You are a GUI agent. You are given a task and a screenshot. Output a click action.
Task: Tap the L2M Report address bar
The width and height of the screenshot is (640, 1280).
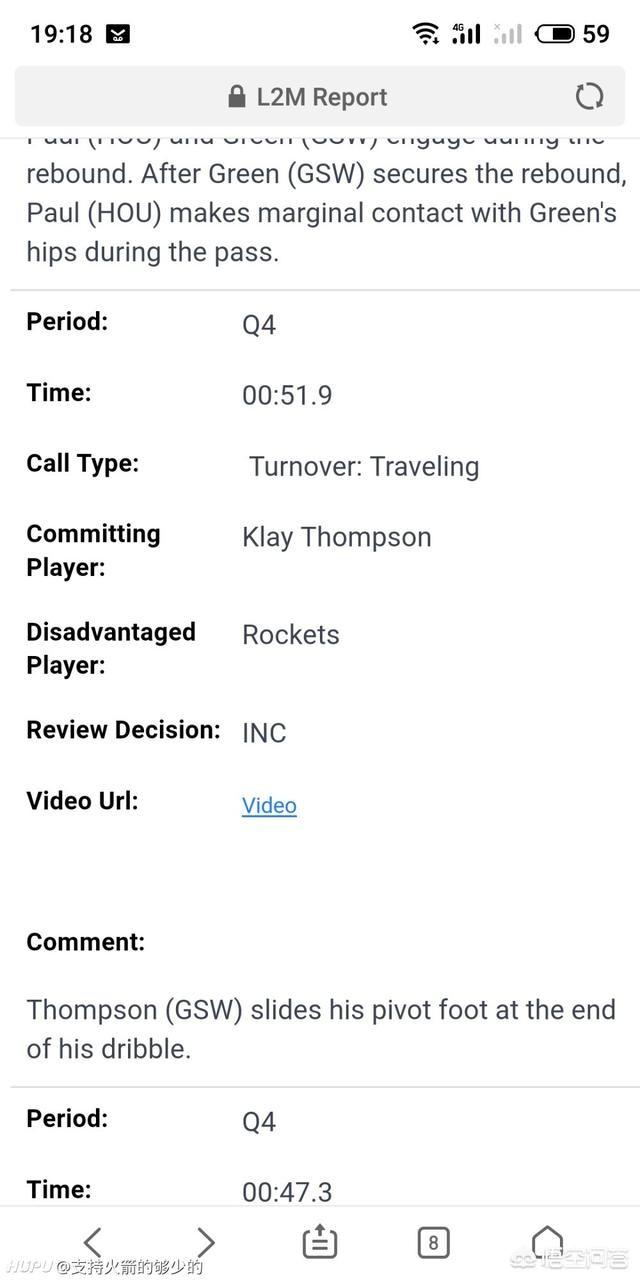pos(319,96)
